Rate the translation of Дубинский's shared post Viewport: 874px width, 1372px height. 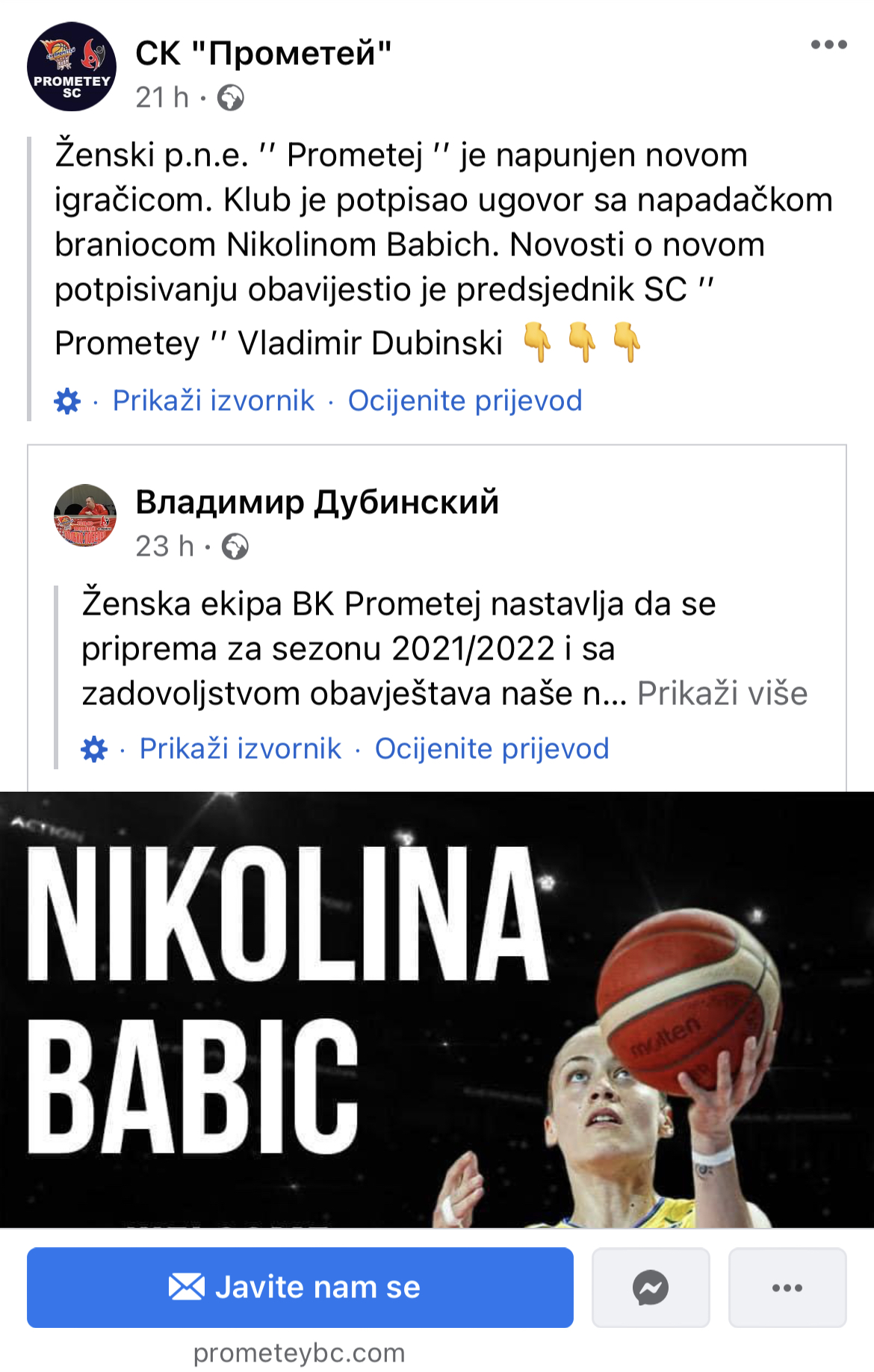(492, 749)
